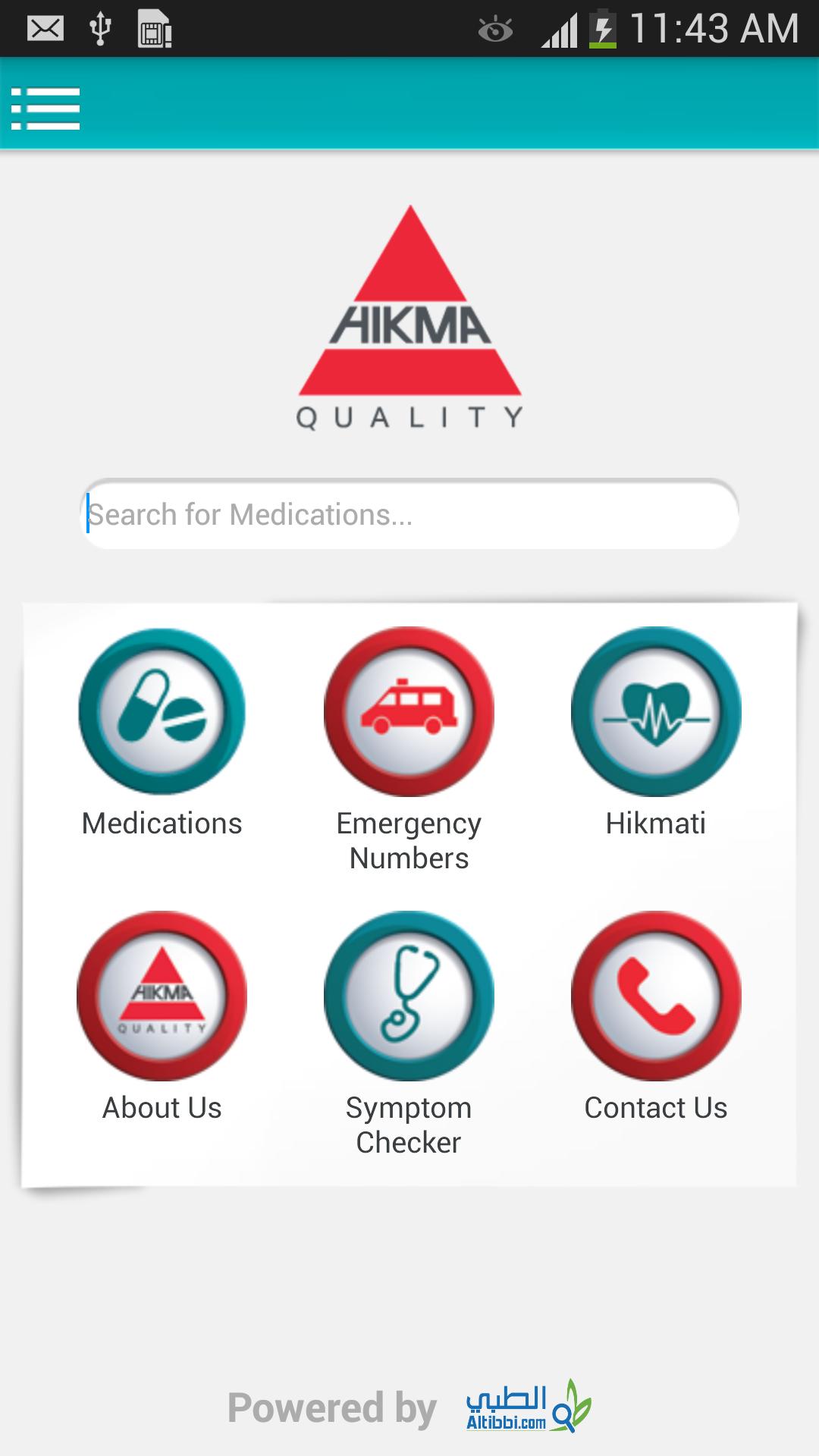Open the hamburger navigation menu
This screenshot has width=819, height=1456.
click(x=45, y=108)
